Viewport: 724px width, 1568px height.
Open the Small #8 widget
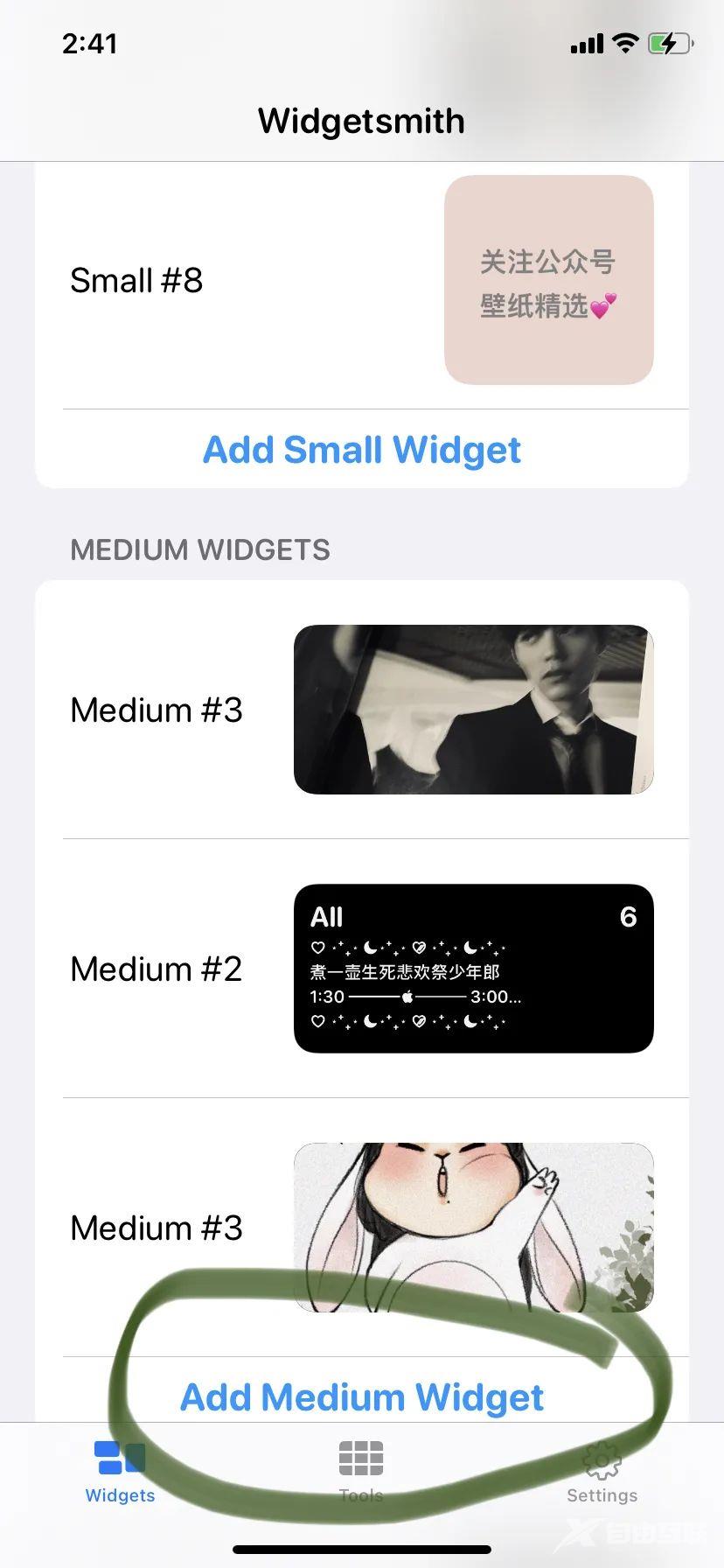[362, 281]
